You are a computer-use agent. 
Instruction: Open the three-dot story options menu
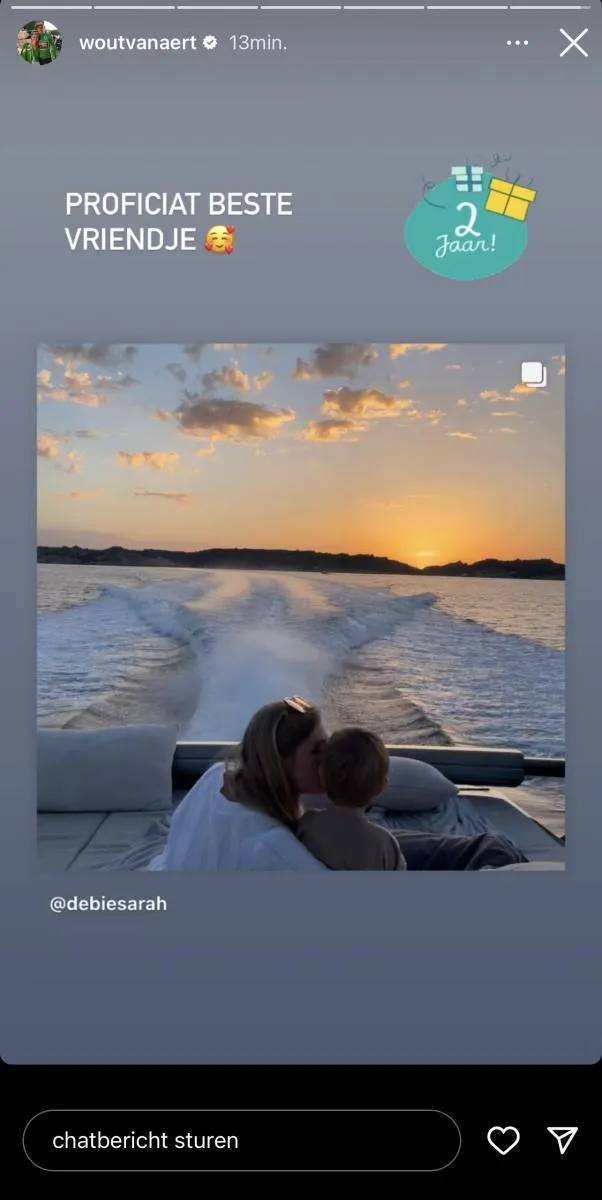(516, 43)
